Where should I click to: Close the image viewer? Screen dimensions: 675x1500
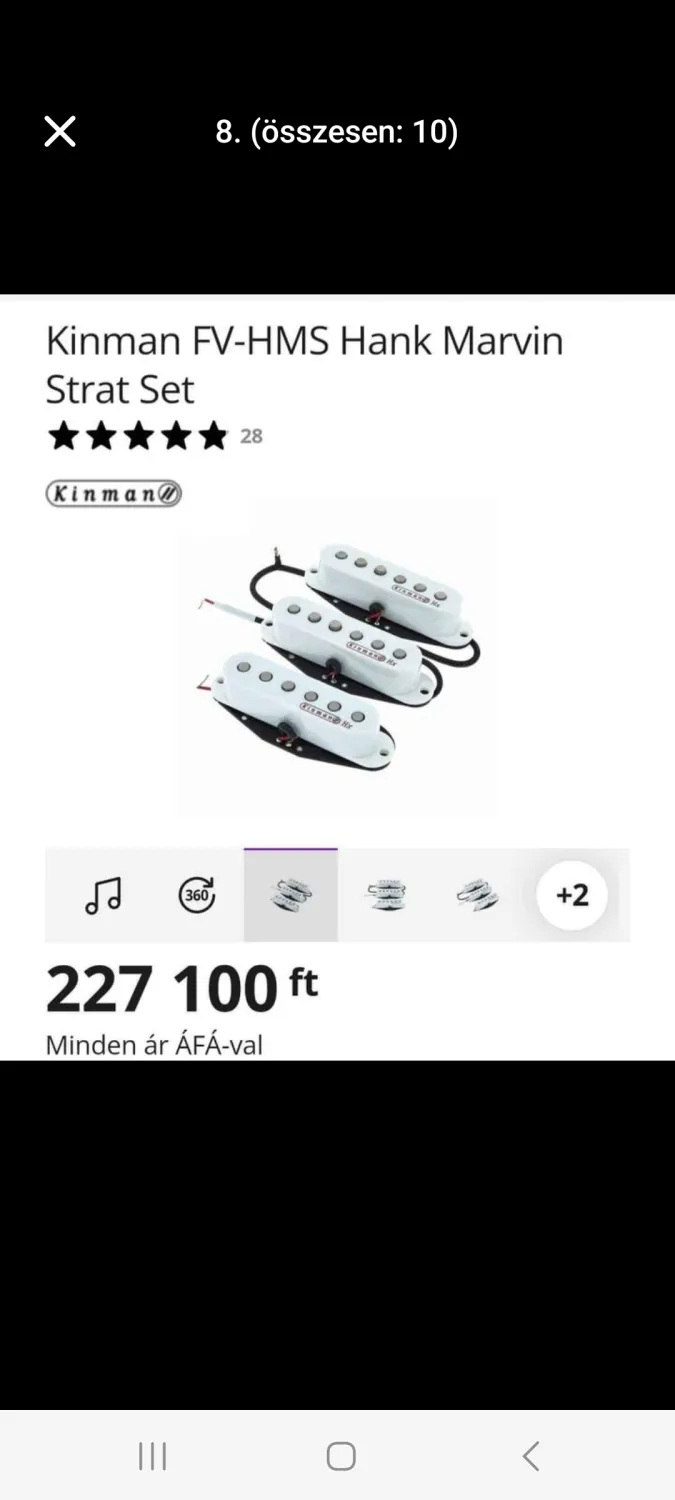tap(60, 131)
